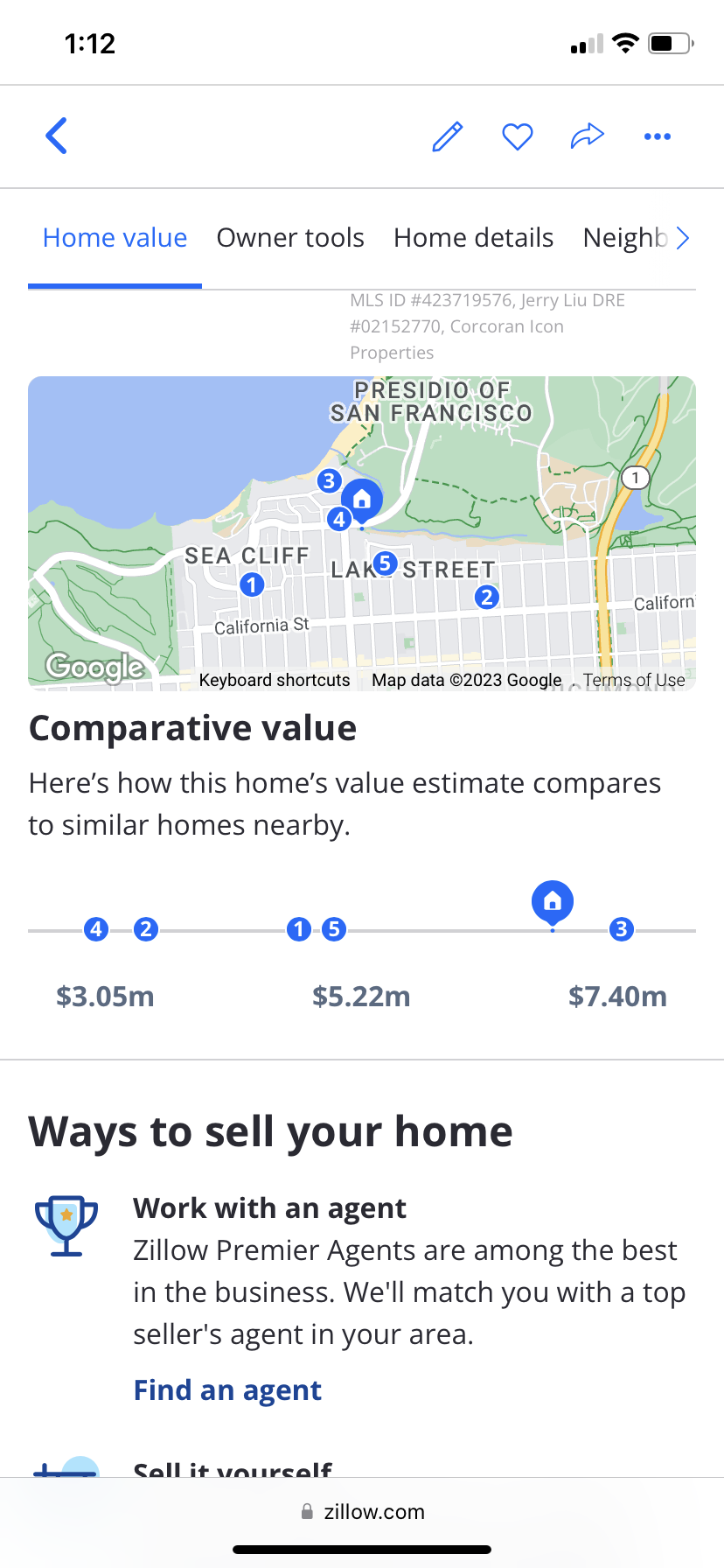Select the Home value tab
The image size is (724, 1568).
pyautogui.click(x=115, y=238)
